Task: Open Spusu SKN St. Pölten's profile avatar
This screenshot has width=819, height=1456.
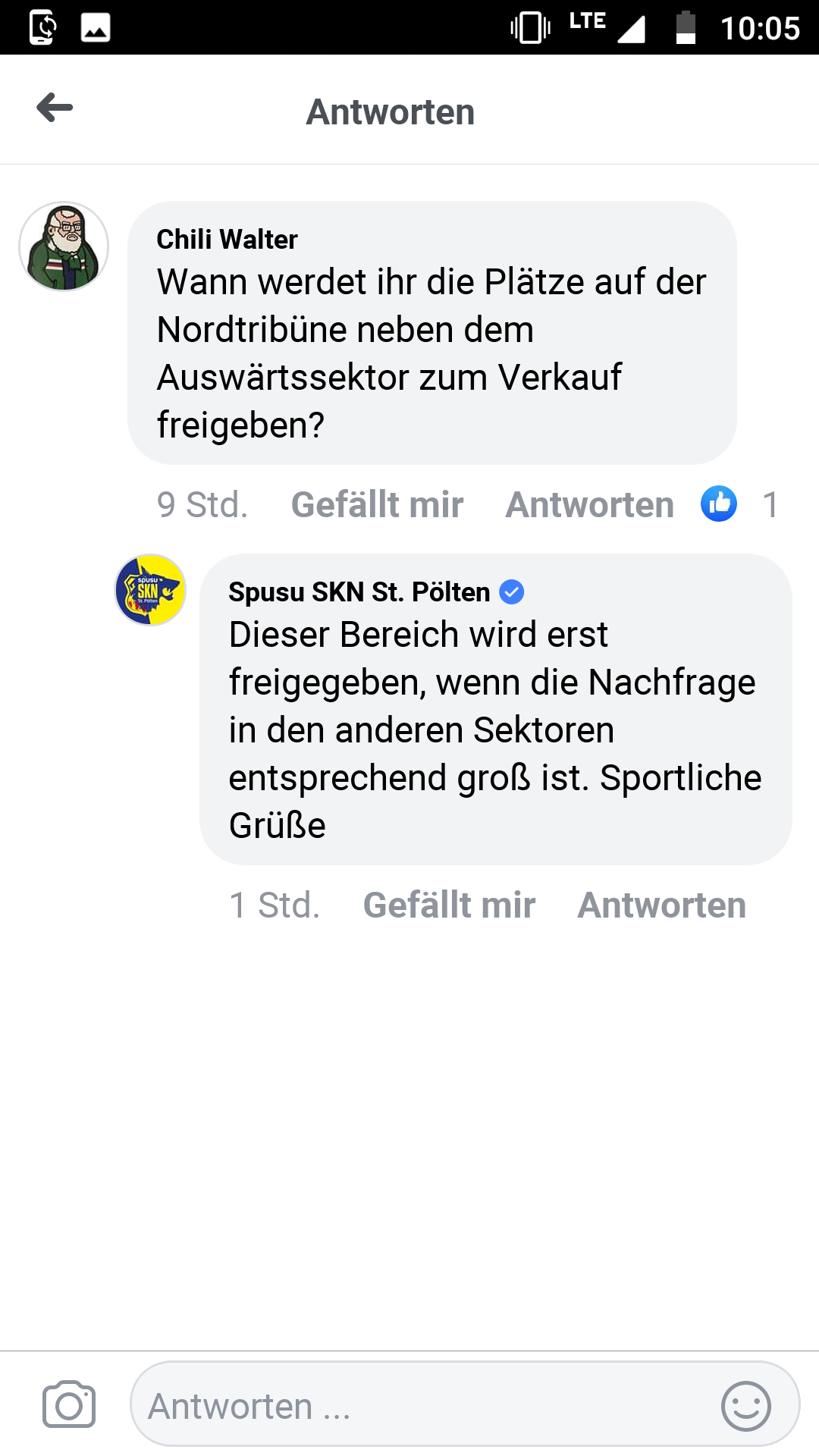Action: [x=150, y=590]
